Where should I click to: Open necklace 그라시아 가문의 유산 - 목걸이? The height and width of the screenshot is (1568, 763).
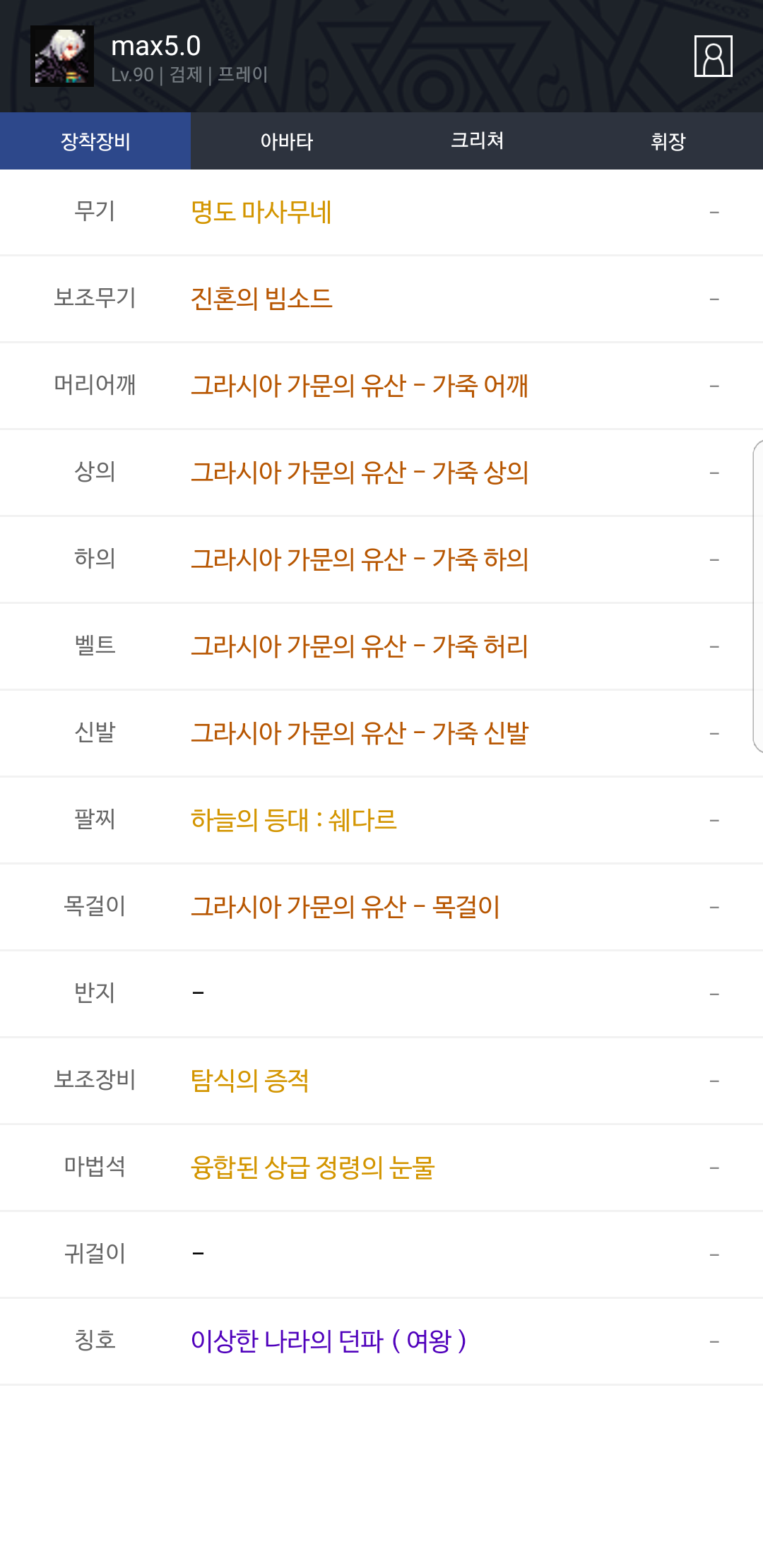[x=345, y=907]
